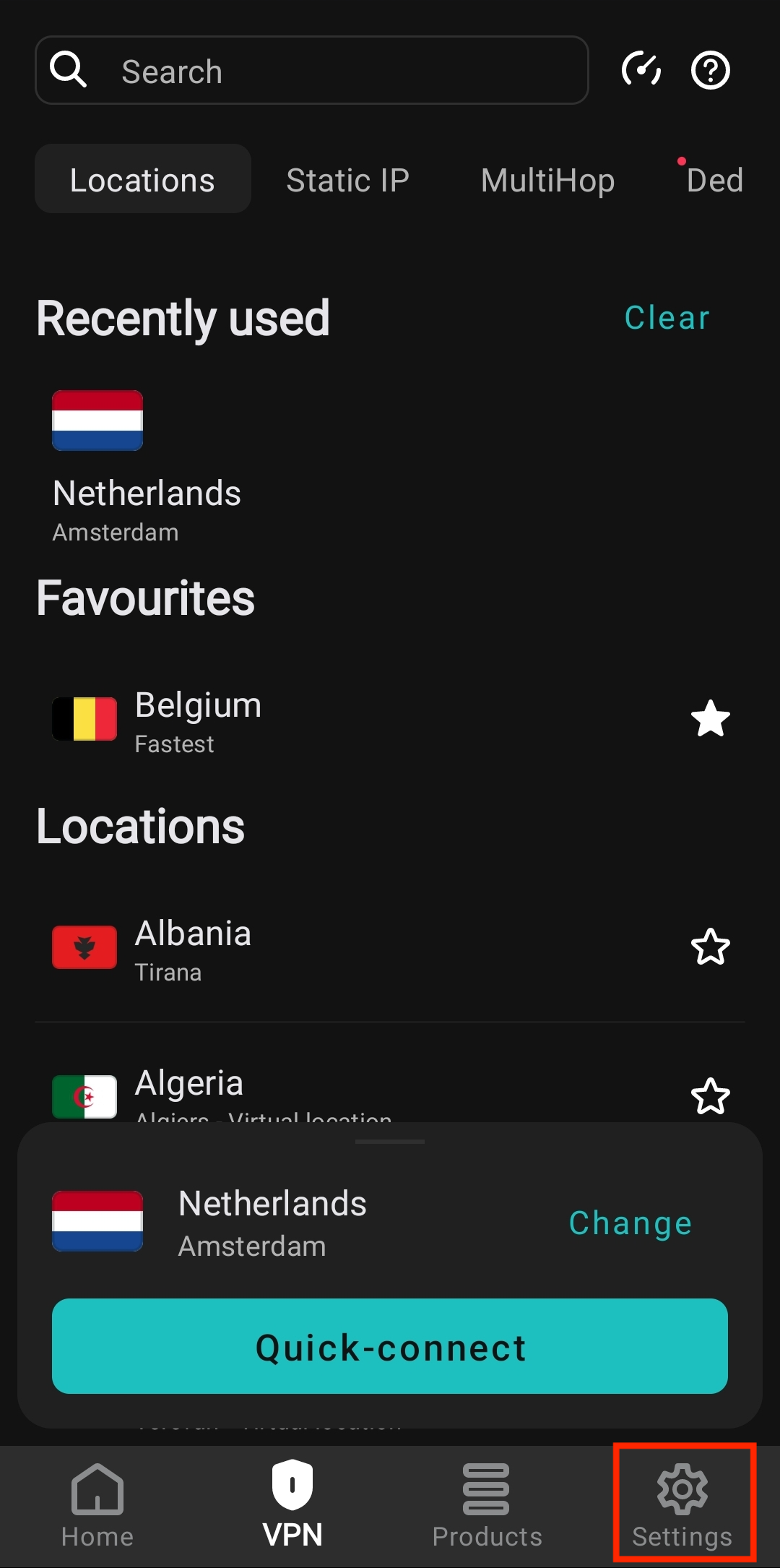The image size is (780, 1568).
Task: Select the Locations tab
Action: 143,179
